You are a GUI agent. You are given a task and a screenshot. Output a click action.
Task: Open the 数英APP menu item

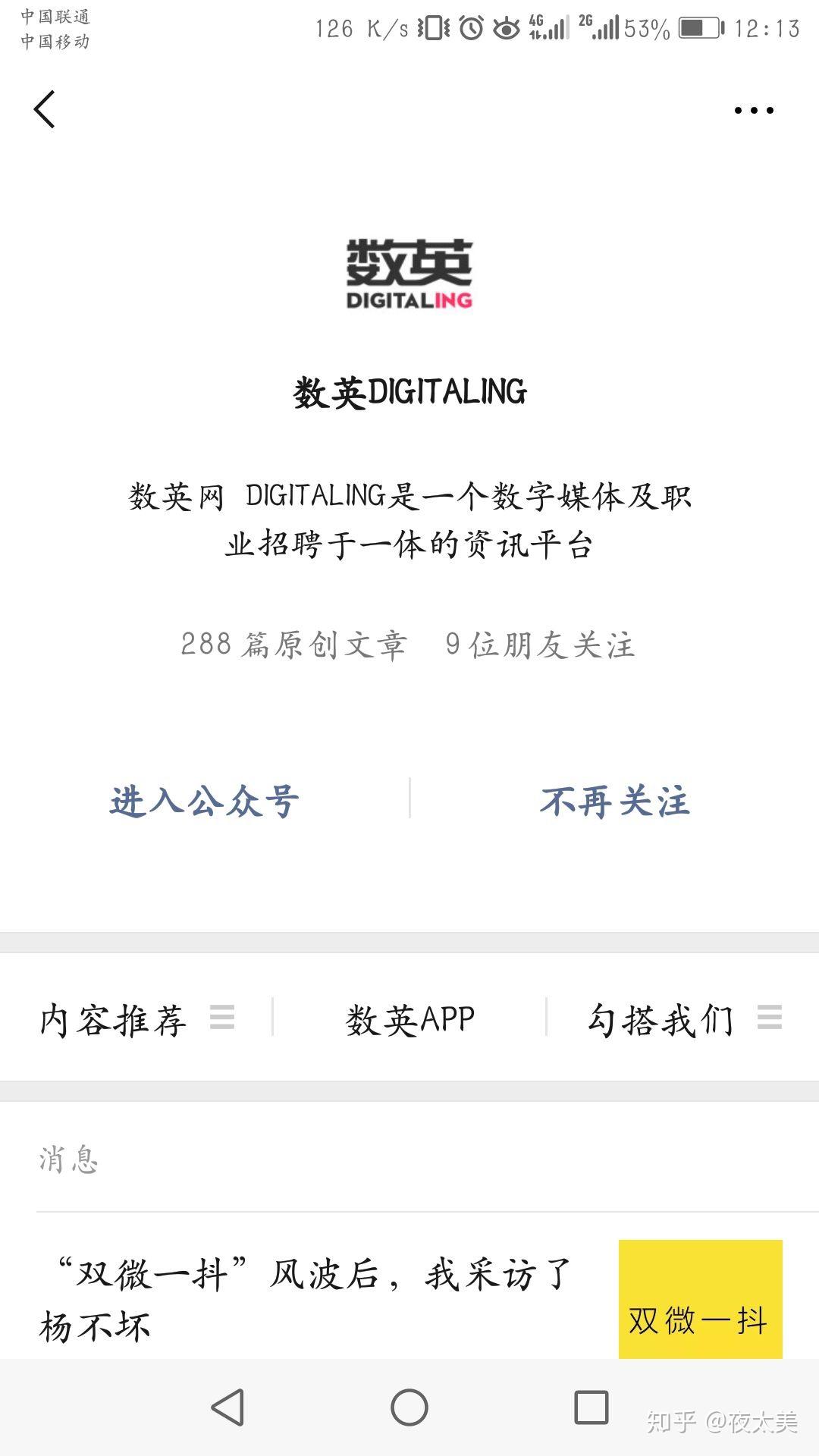point(409,1018)
